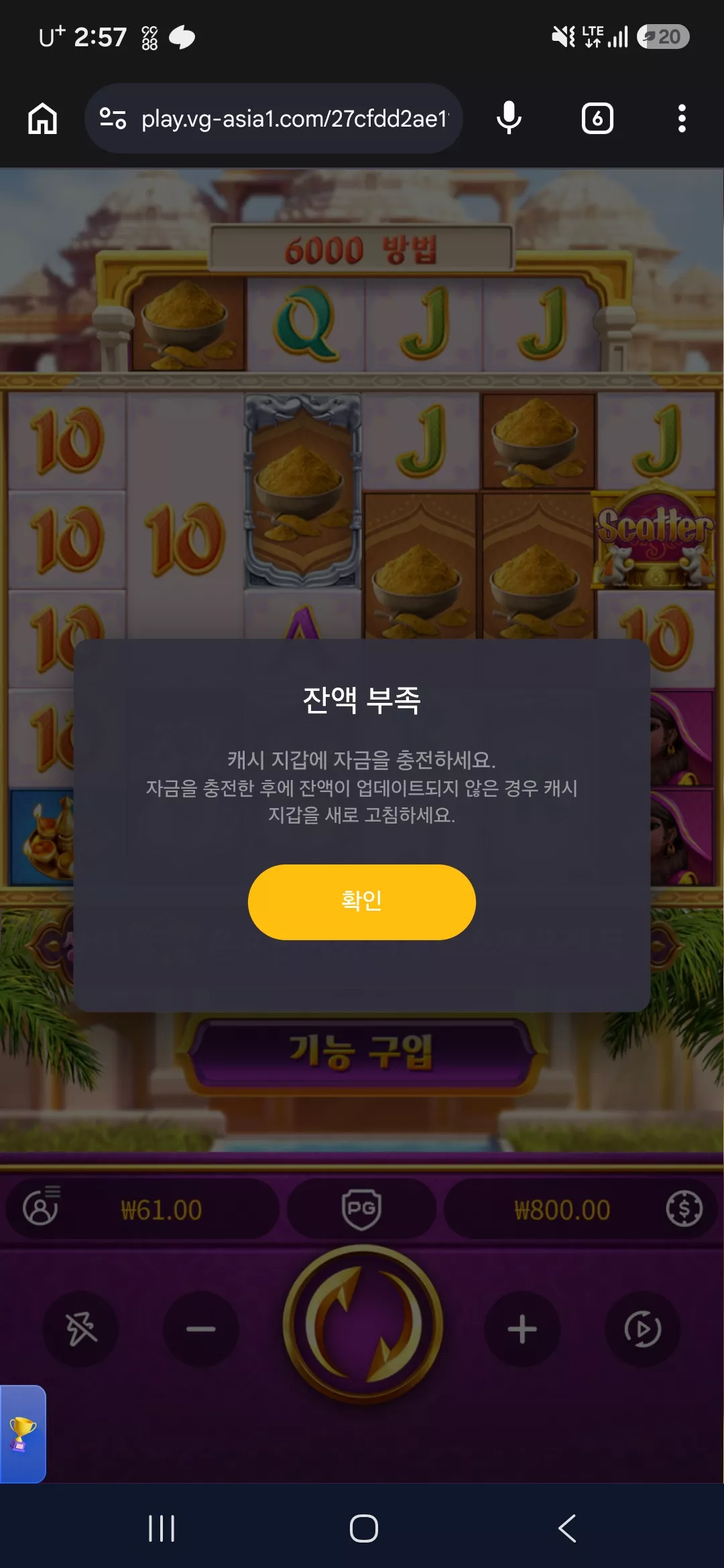Screen dimensions: 724x1568
Task: Open the browser home page
Action: 42,119
